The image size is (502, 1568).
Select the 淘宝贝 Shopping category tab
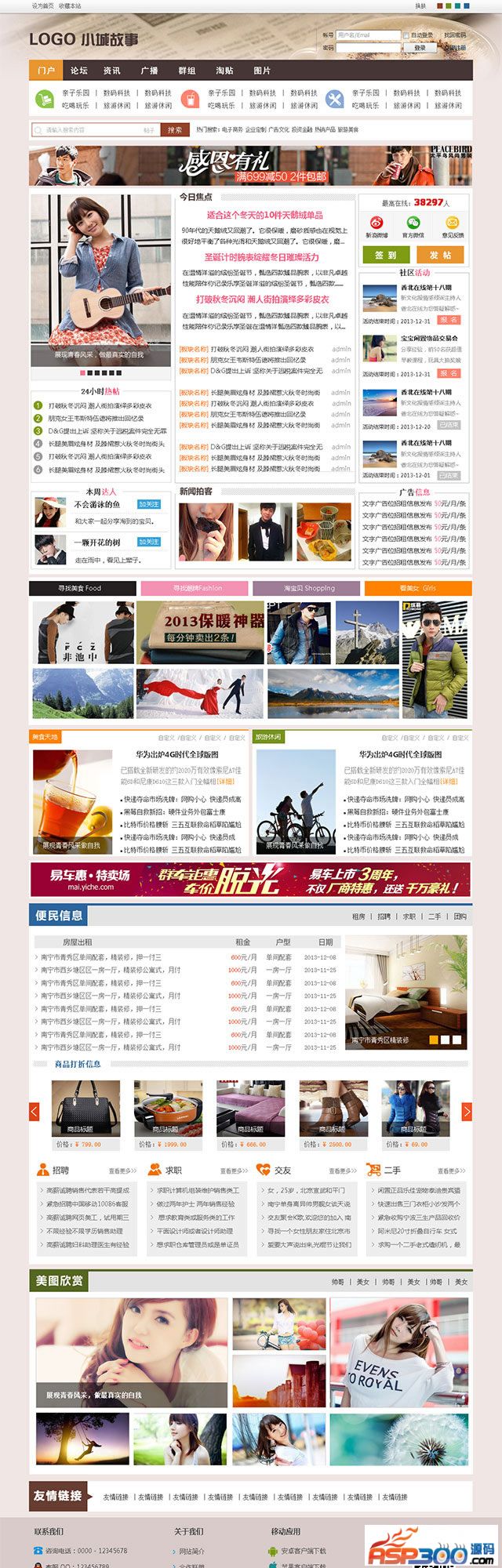click(x=308, y=588)
